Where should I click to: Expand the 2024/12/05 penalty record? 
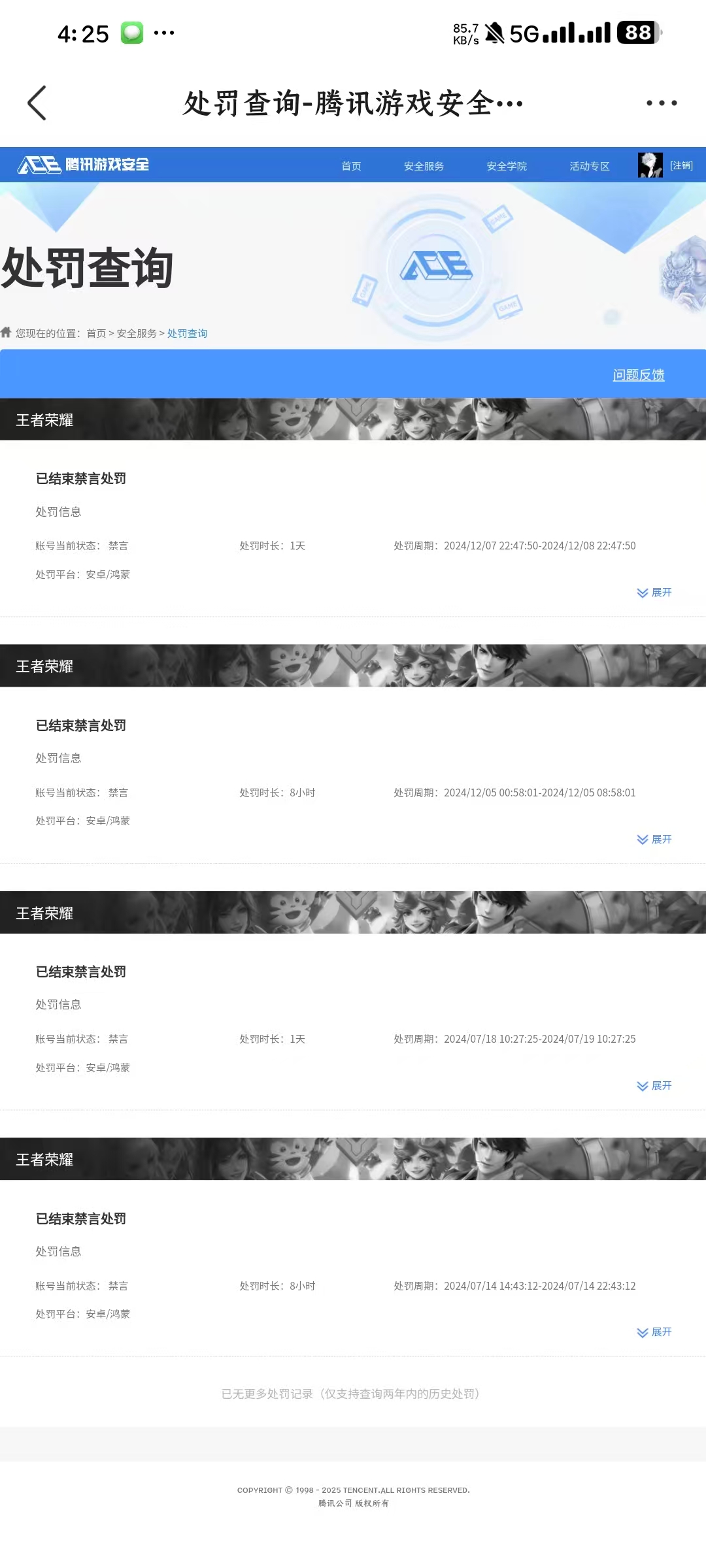click(654, 840)
